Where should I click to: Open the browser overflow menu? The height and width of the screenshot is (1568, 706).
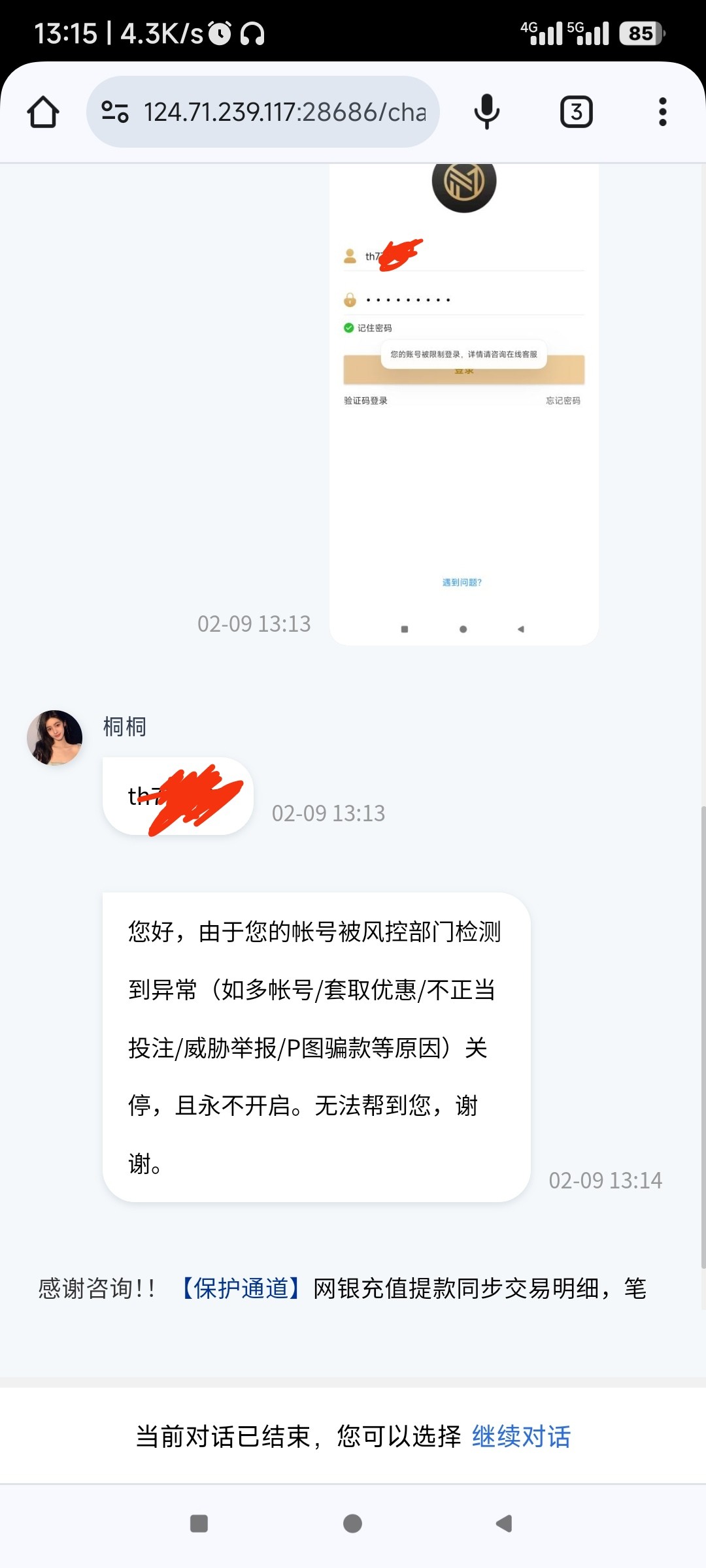[662, 112]
